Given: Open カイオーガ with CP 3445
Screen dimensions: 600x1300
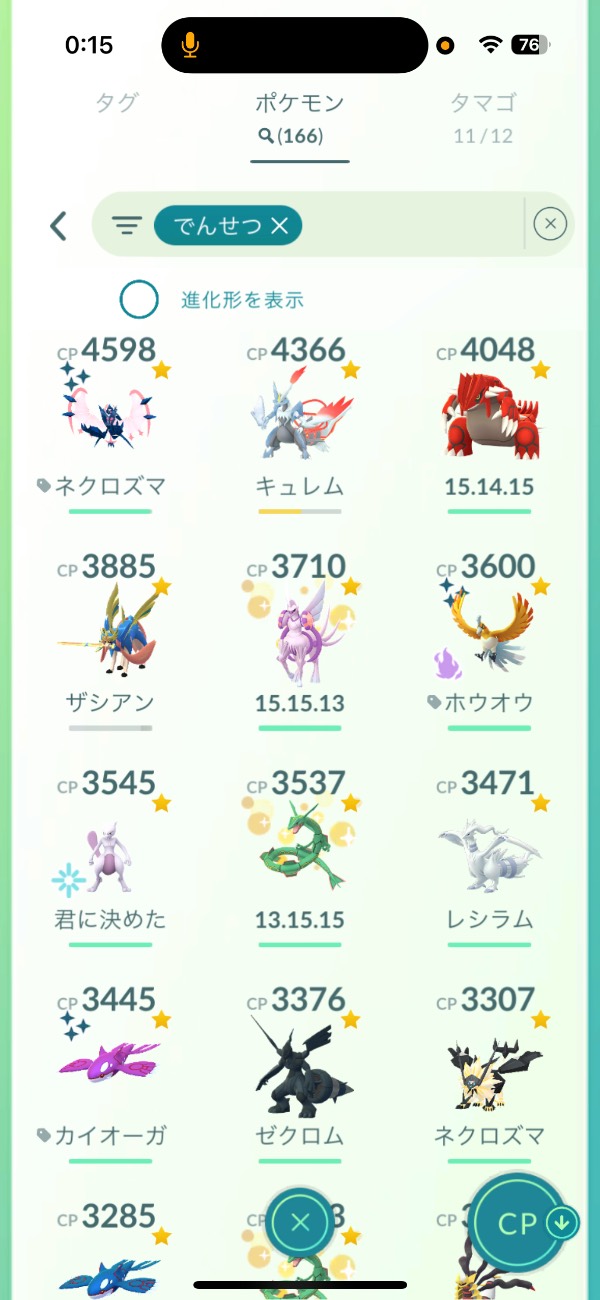Looking at the screenshot, I should 110,1066.
